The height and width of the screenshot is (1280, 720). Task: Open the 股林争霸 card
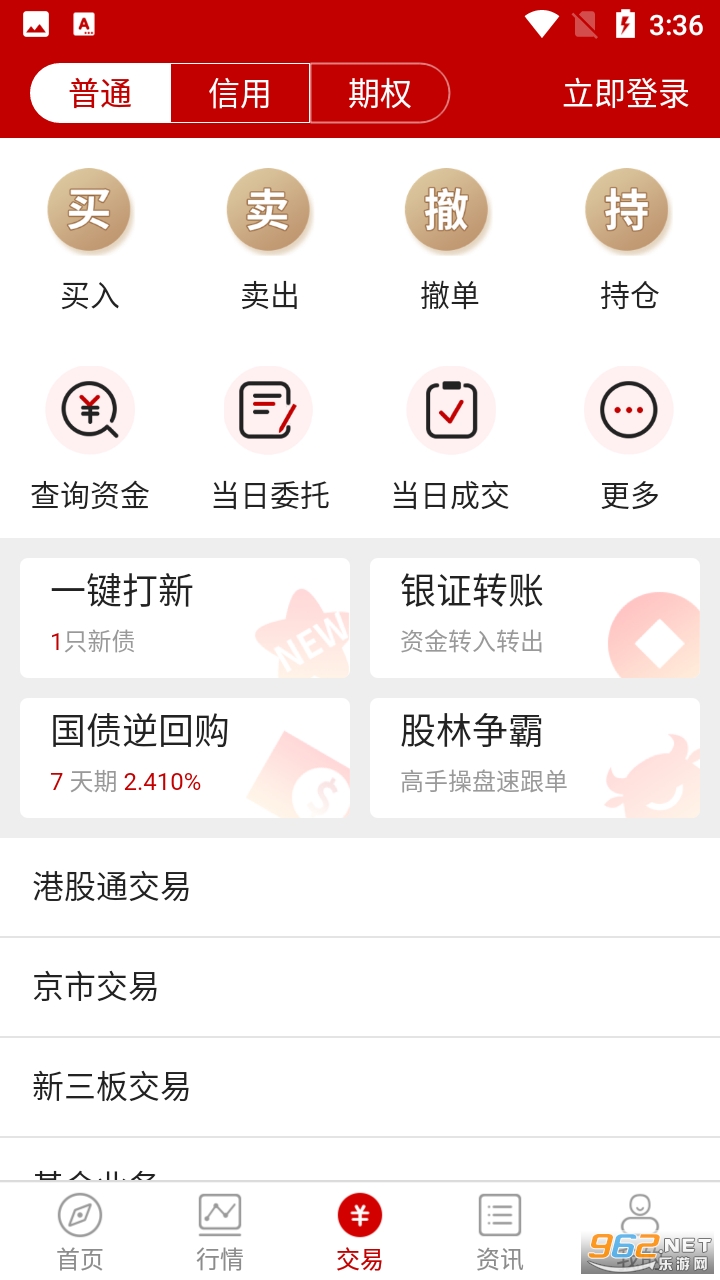pyautogui.click(x=535, y=757)
